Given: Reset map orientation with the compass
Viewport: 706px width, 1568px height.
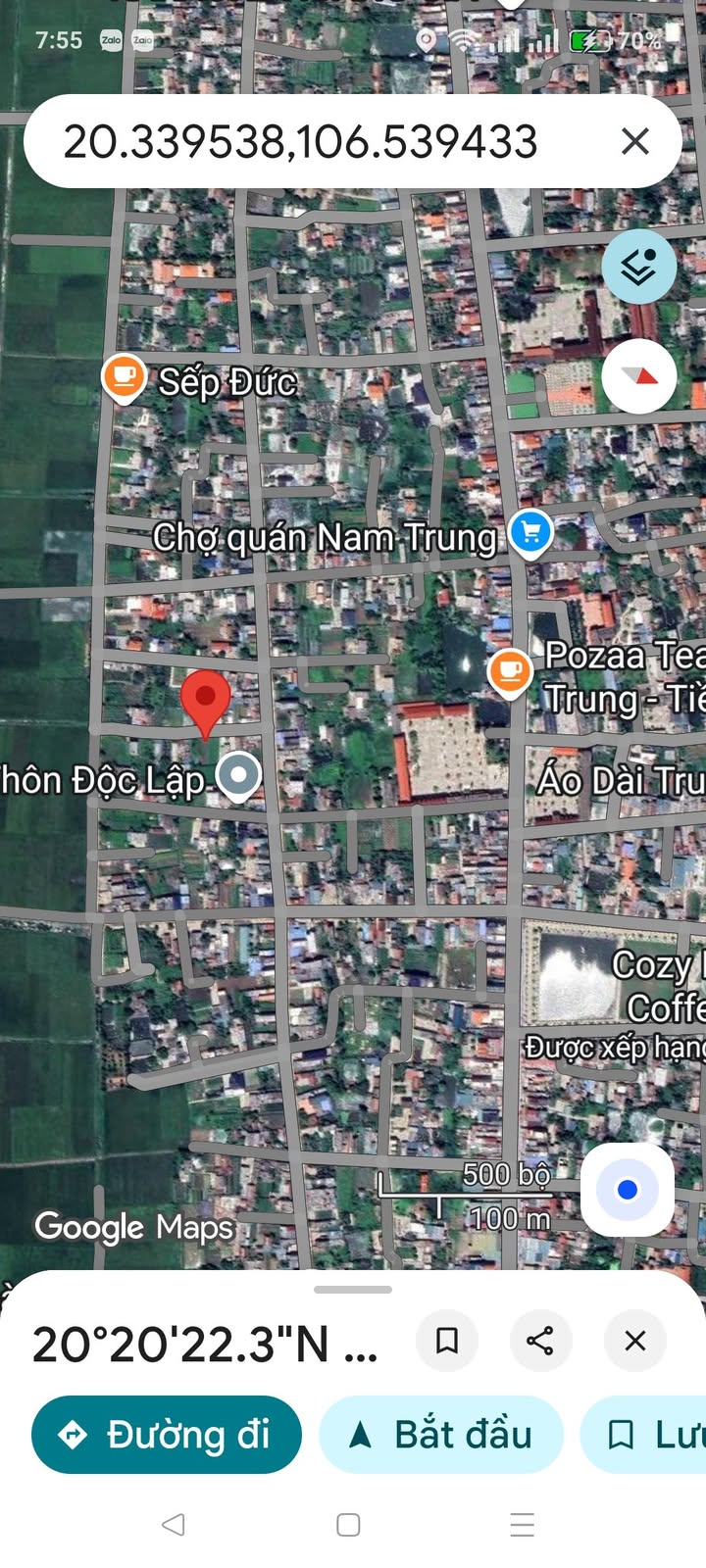Looking at the screenshot, I should pyautogui.click(x=639, y=376).
